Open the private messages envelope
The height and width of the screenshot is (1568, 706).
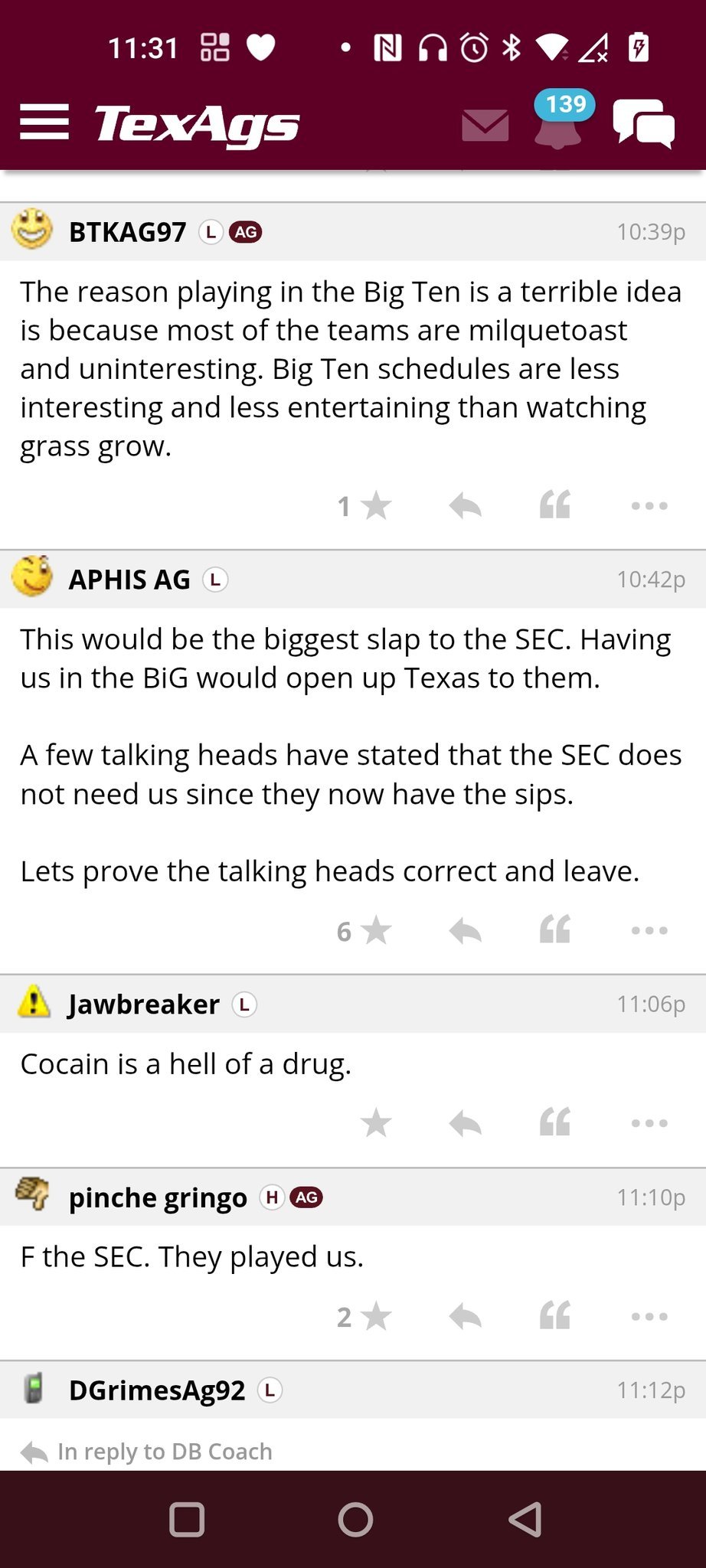click(485, 125)
